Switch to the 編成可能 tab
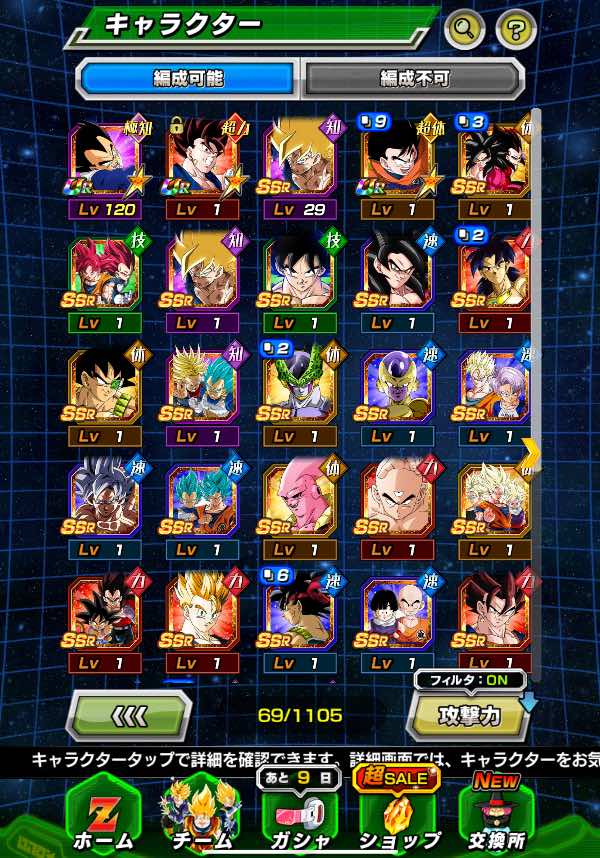Viewport: 600px width, 858px height. (x=187, y=78)
